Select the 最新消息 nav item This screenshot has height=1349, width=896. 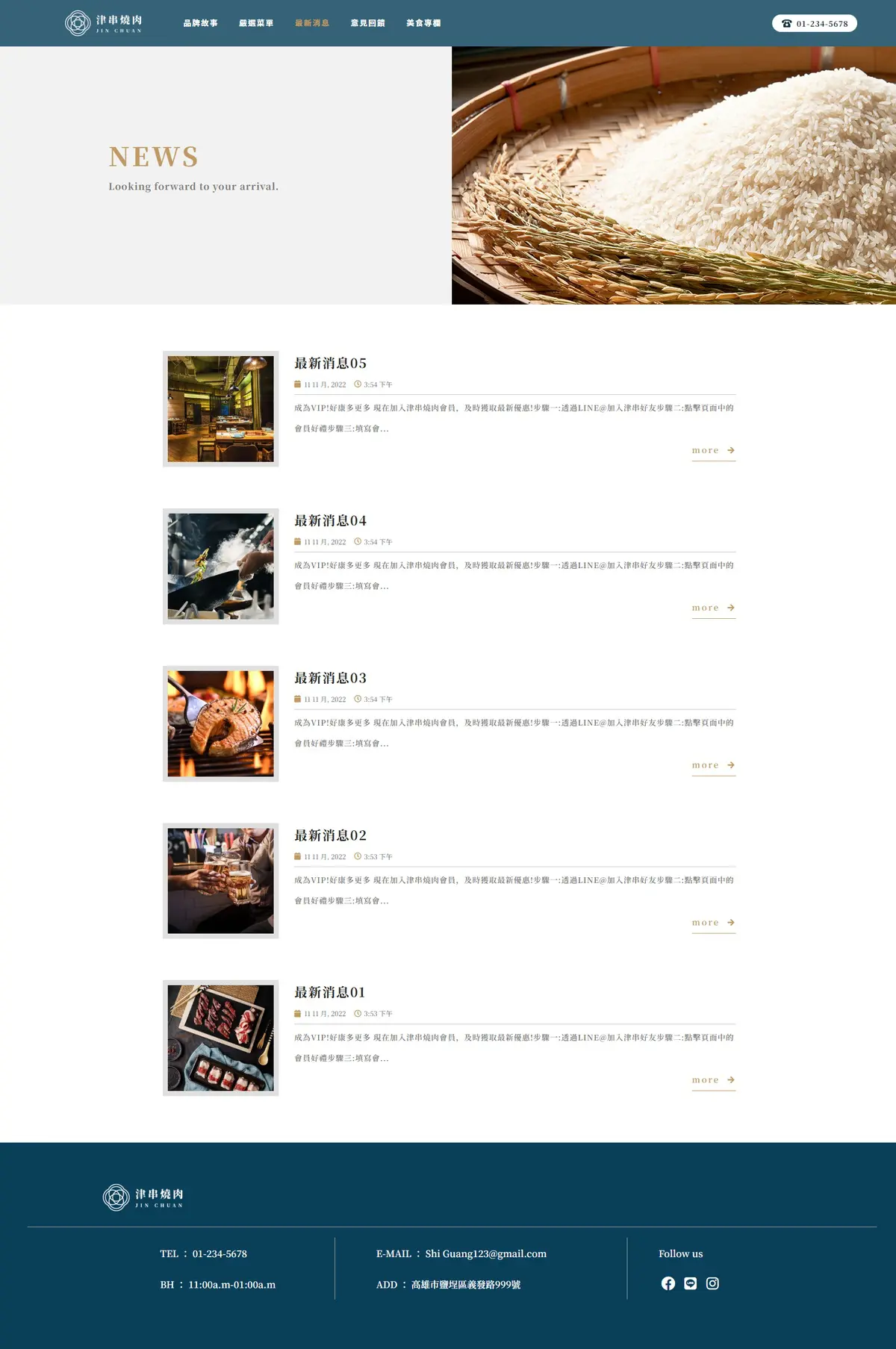312,23
